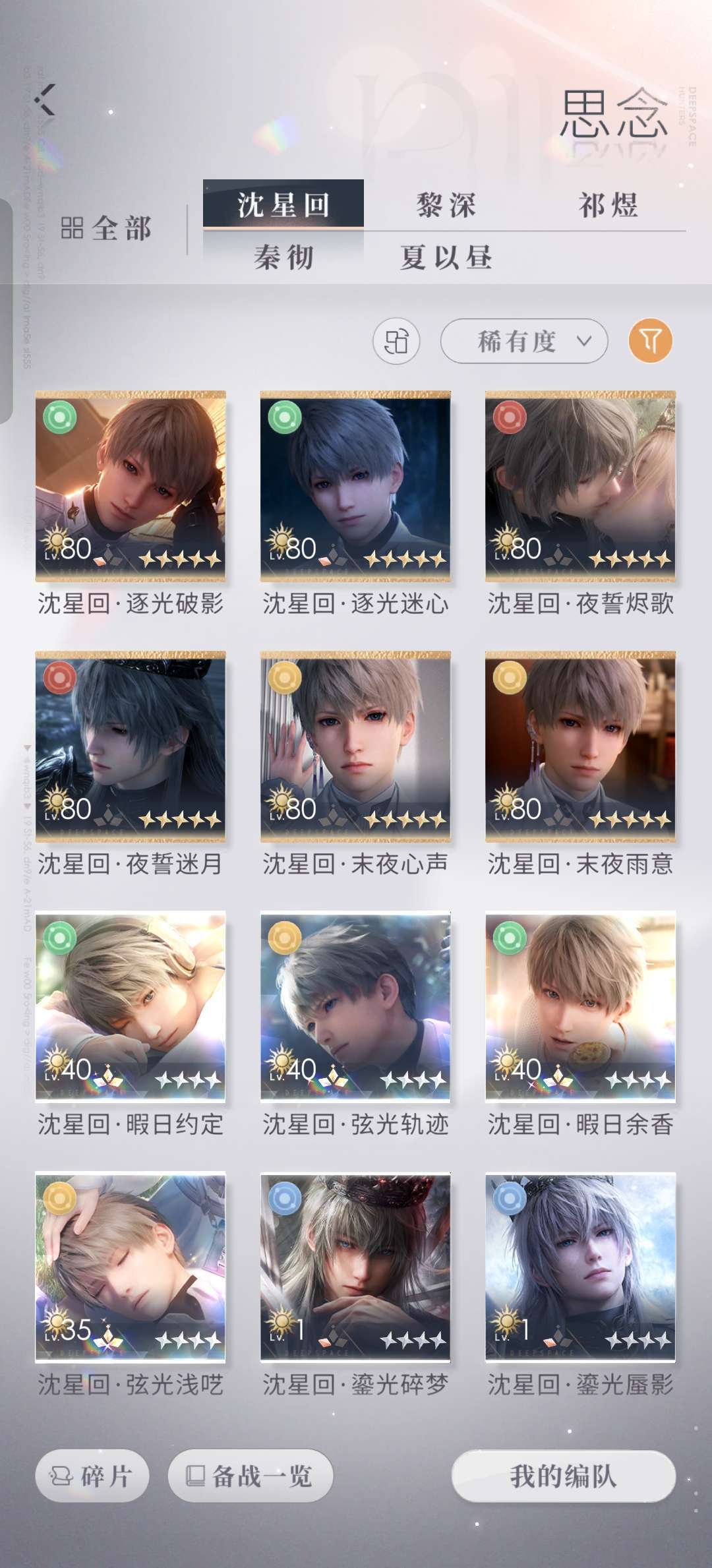Select the 全部 category
Viewport: 712px width, 1568px height.
click(107, 229)
